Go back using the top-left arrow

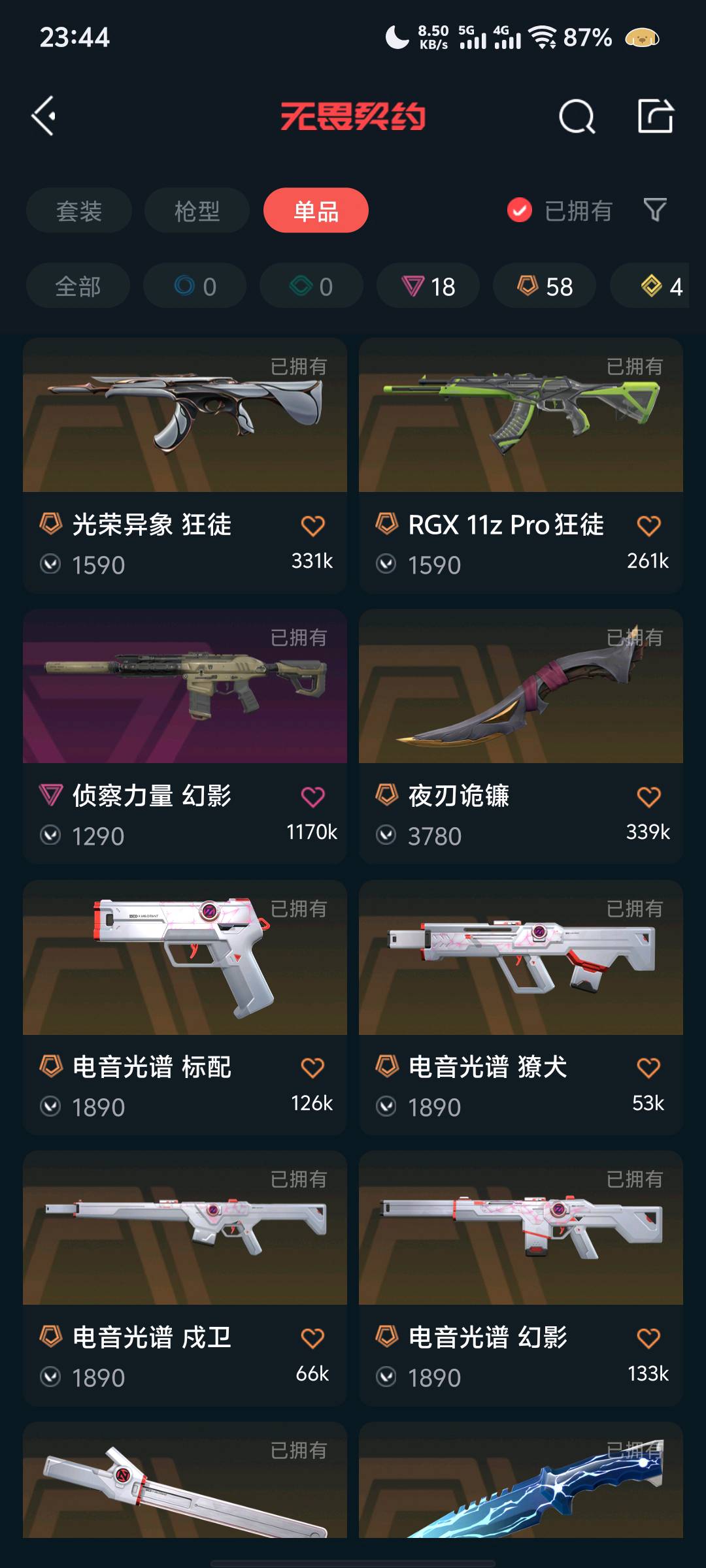[x=44, y=117]
